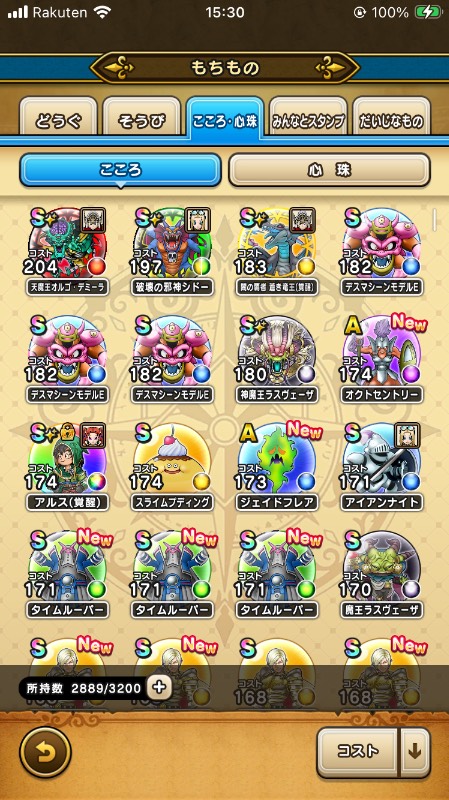Expand storage capacity with the plus button
The width and height of the screenshot is (449, 800).
pos(159,687)
